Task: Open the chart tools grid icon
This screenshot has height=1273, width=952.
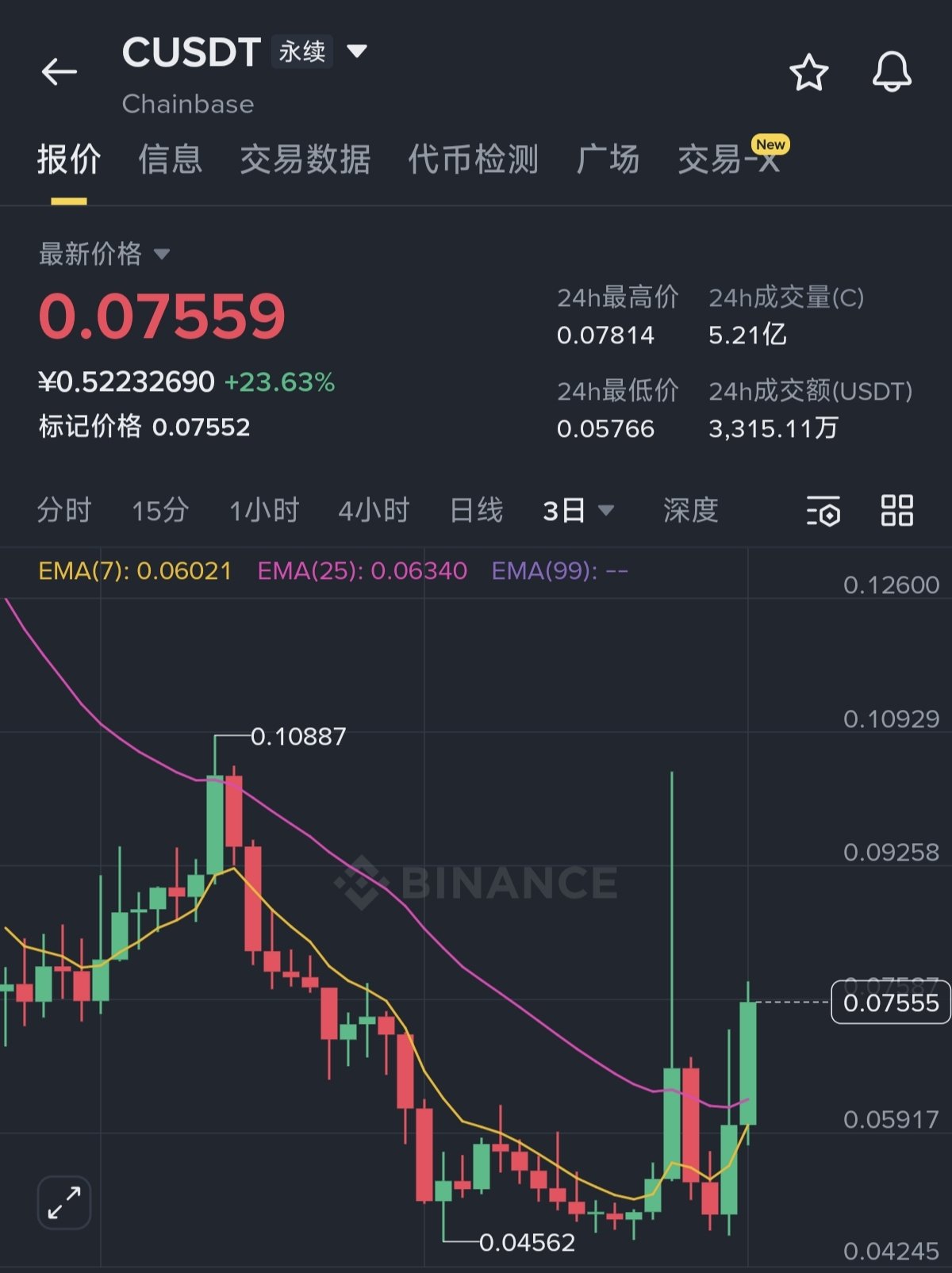Action: pyautogui.click(x=897, y=510)
